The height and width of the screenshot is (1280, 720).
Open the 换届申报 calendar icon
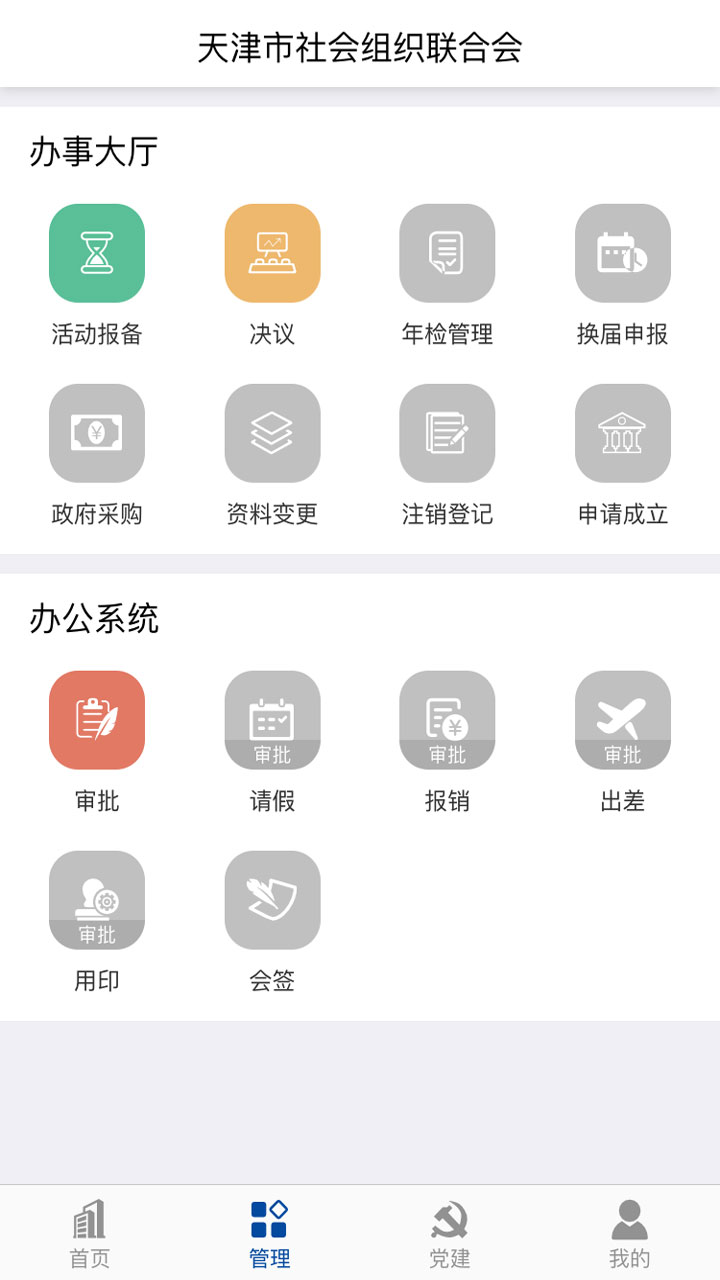(x=622, y=253)
